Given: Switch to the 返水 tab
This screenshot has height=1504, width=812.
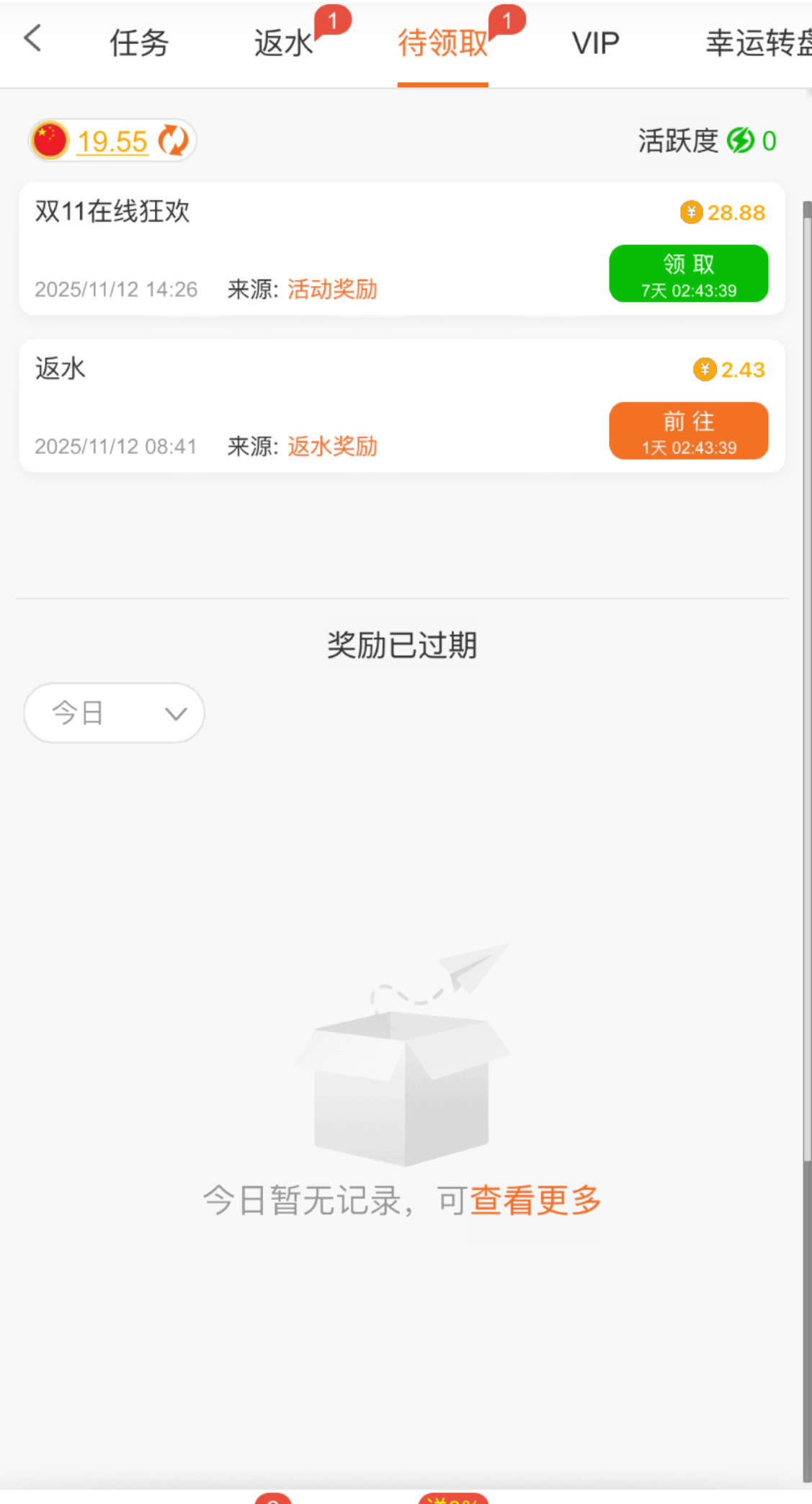Looking at the screenshot, I should (284, 43).
